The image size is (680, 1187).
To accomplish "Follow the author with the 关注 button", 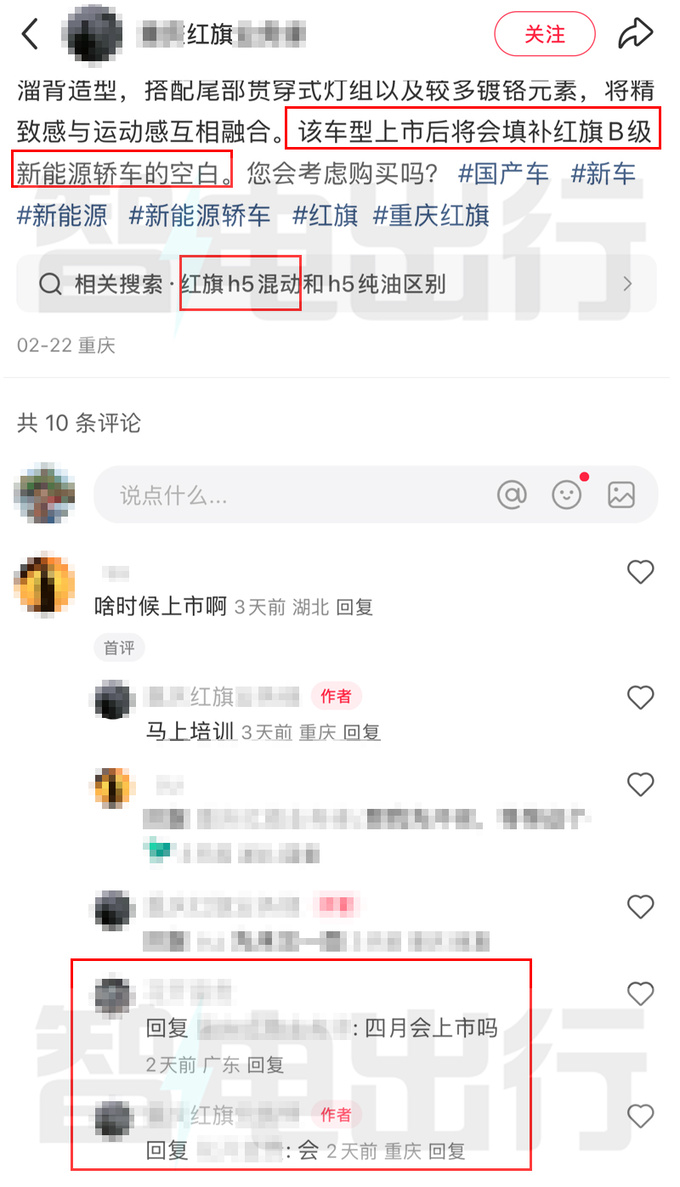I will pos(544,34).
